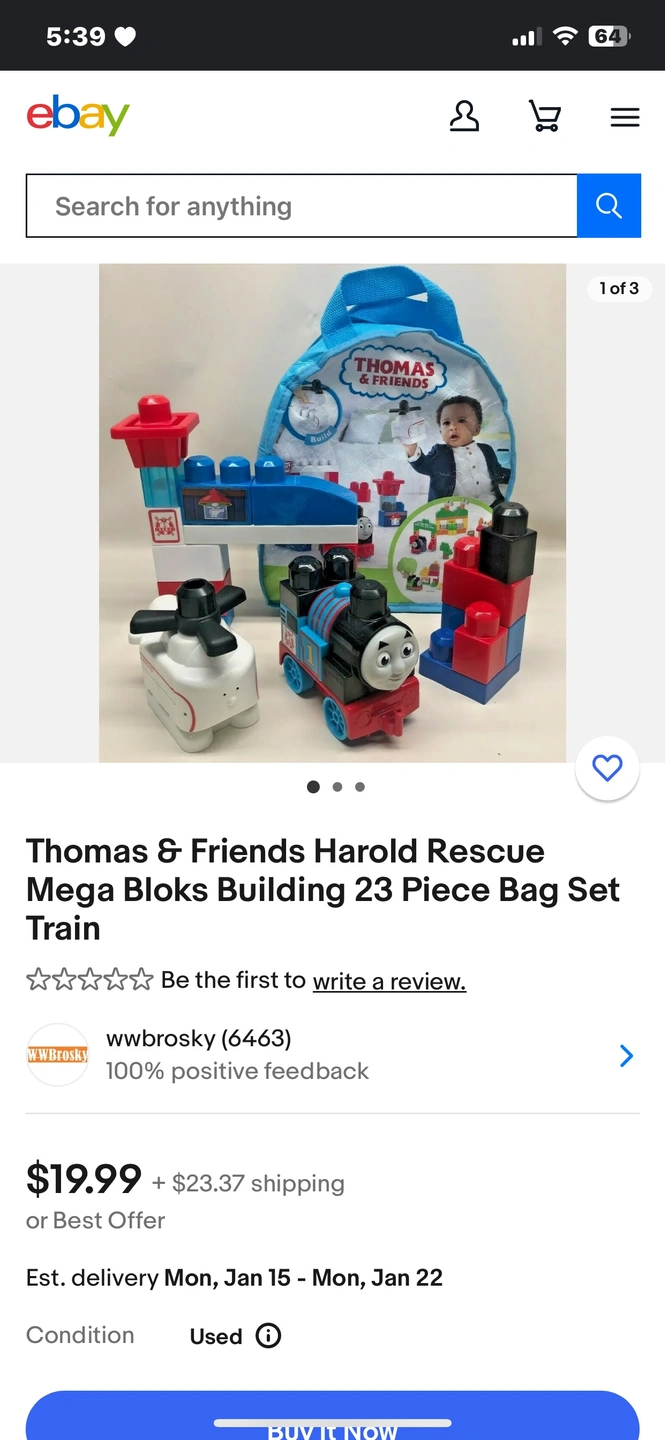Open the account profile icon
This screenshot has width=665, height=1440.
[x=464, y=117]
